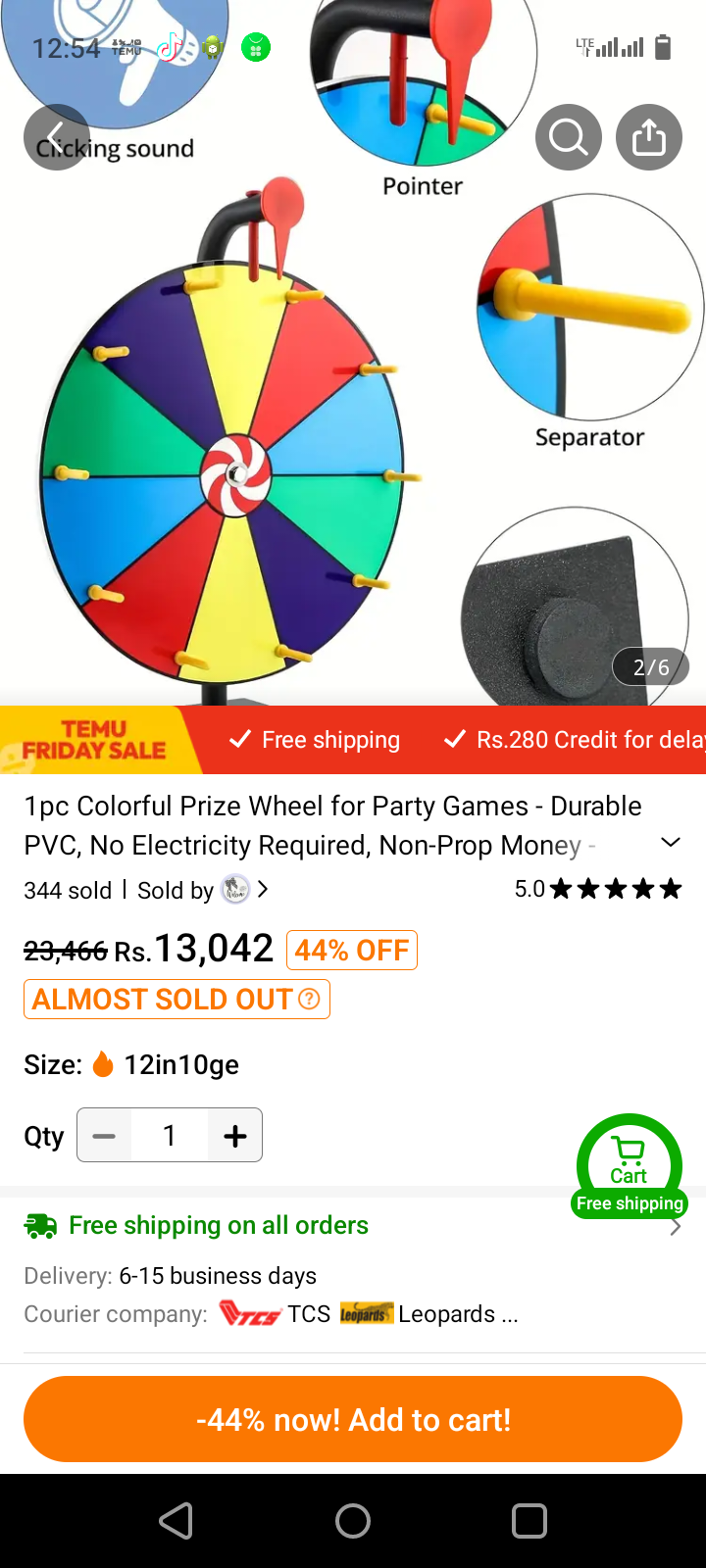
Task: View the 5.0 star rating reviews
Action: [598, 889]
